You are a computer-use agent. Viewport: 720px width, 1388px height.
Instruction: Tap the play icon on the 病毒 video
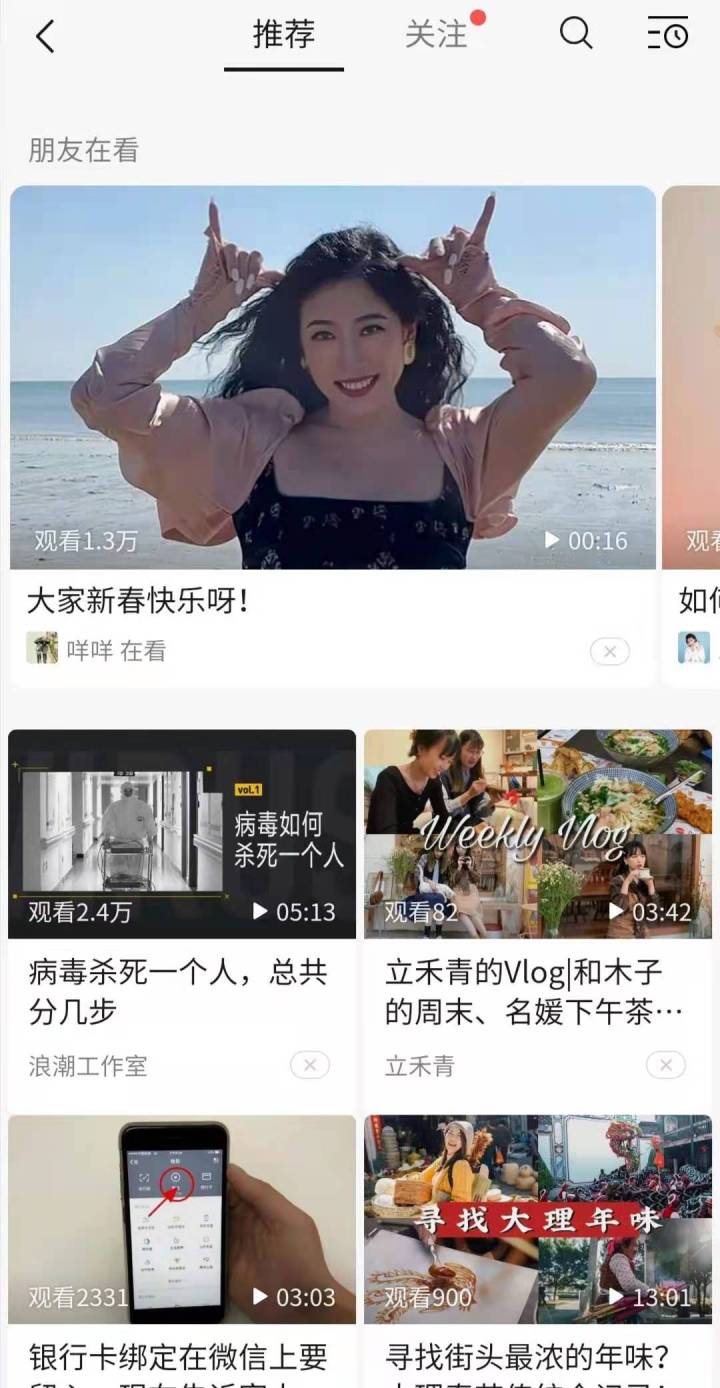pyautogui.click(x=259, y=911)
